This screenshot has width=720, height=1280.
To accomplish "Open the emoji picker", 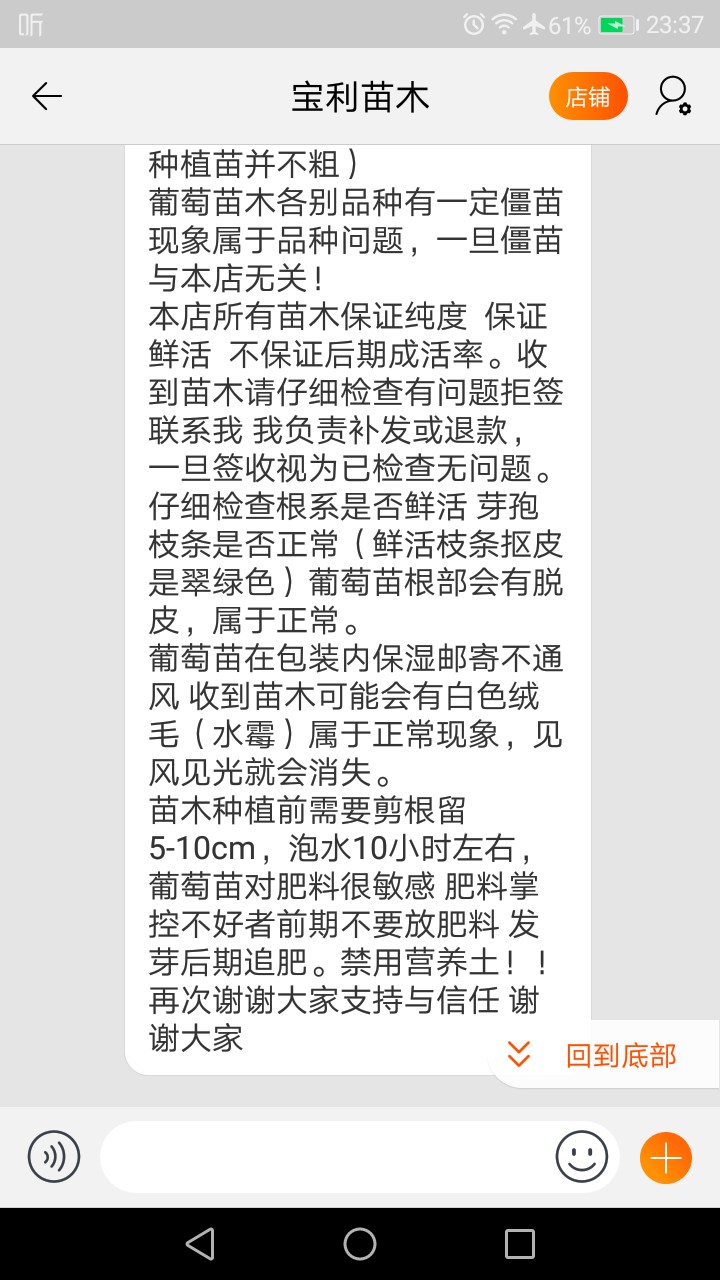I will tap(582, 1157).
